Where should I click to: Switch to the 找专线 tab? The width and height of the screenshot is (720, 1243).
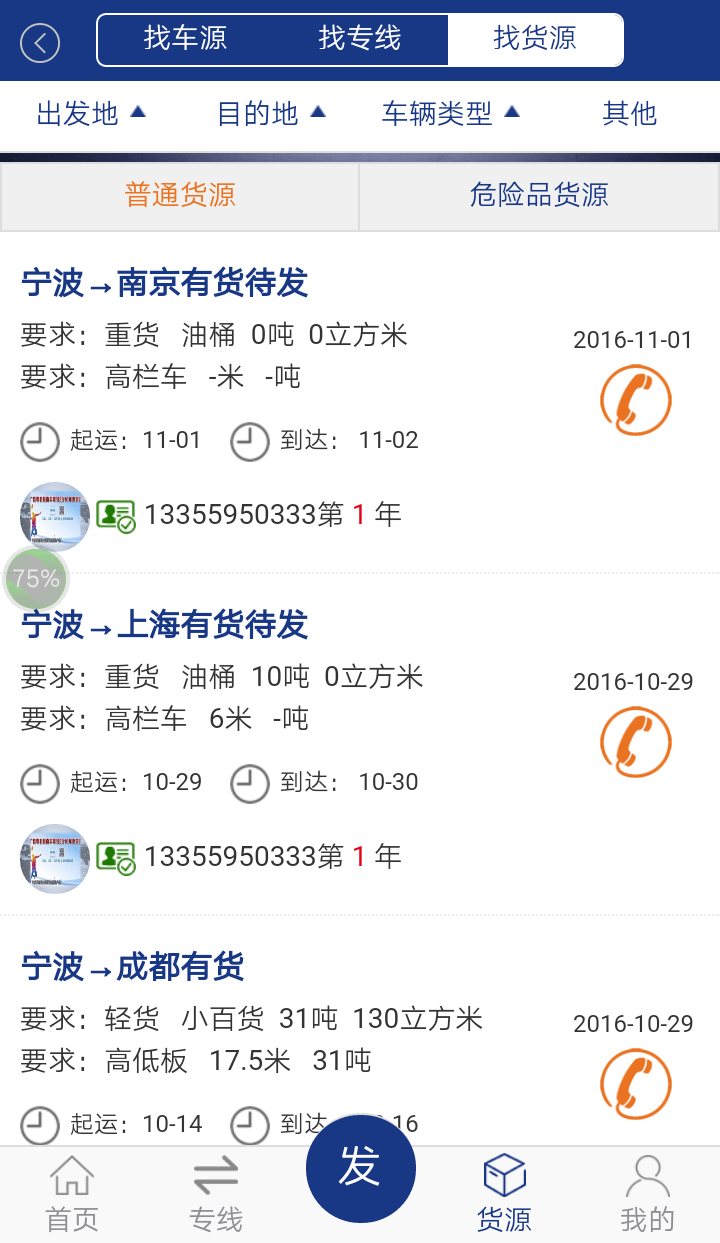pyautogui.click(x=360, y=40)
